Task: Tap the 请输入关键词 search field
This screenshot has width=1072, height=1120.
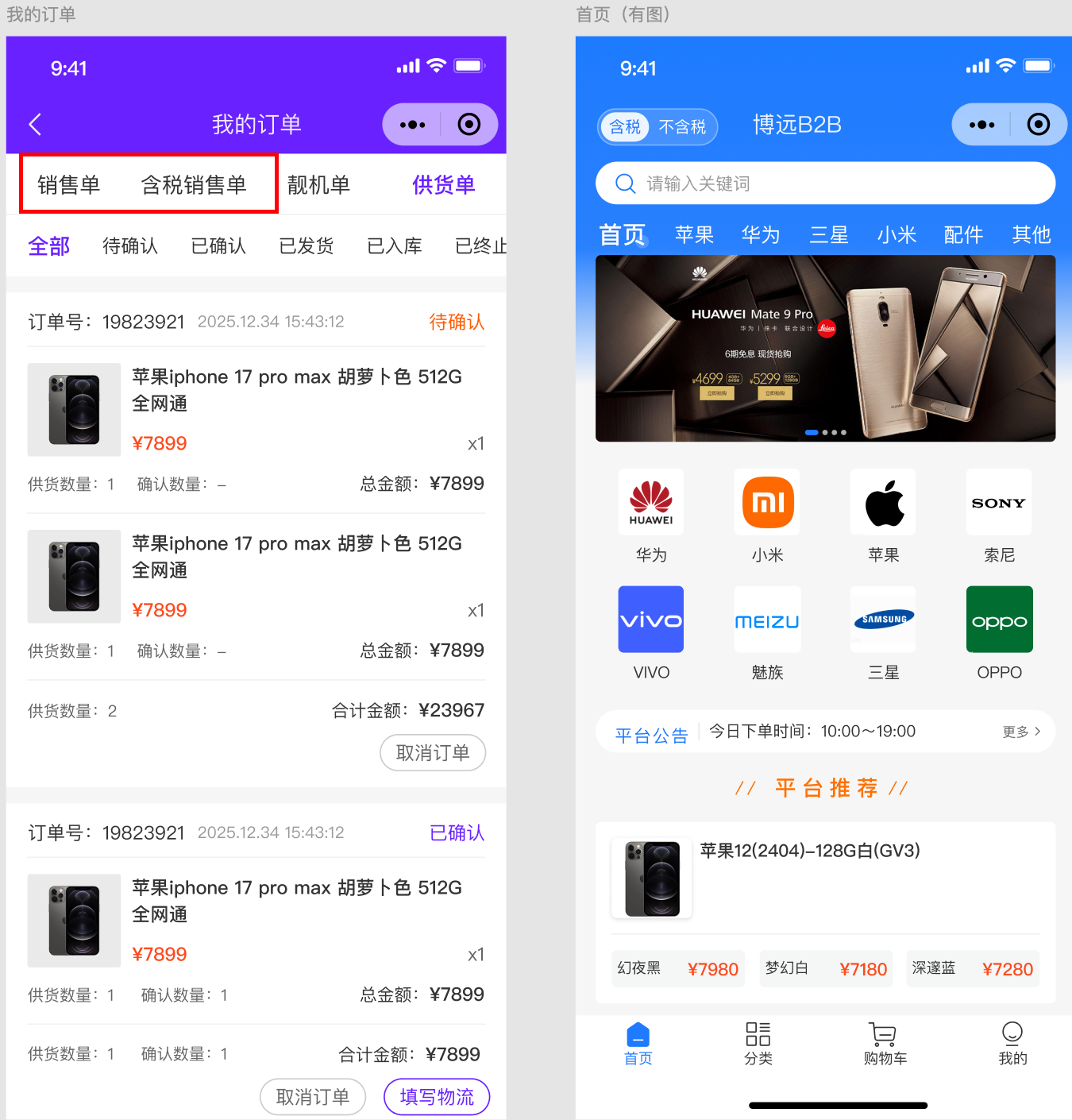Action: pyautogui.click(x=825, y=183)
